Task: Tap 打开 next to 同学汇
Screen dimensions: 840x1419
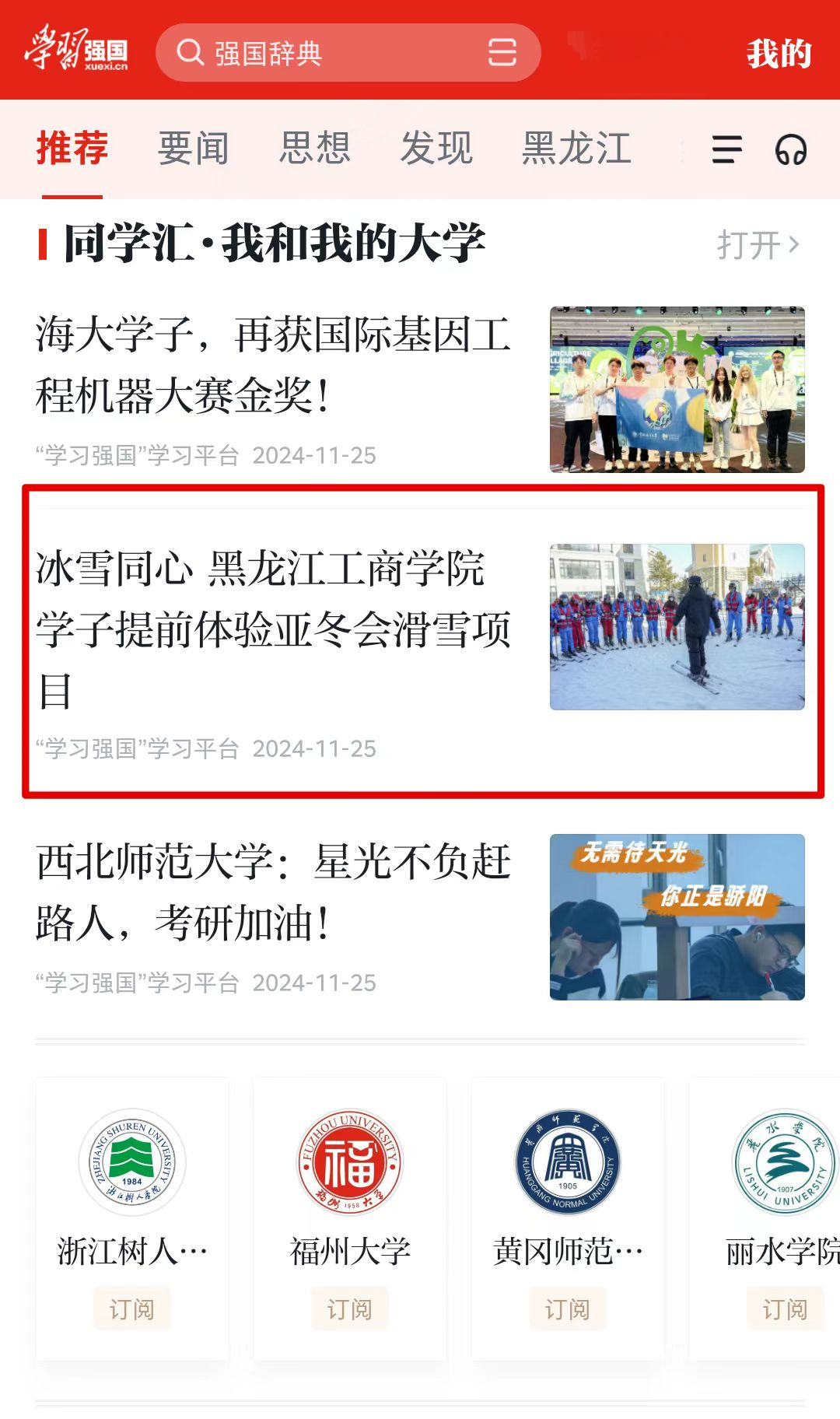Action: (x=757, y=245)
